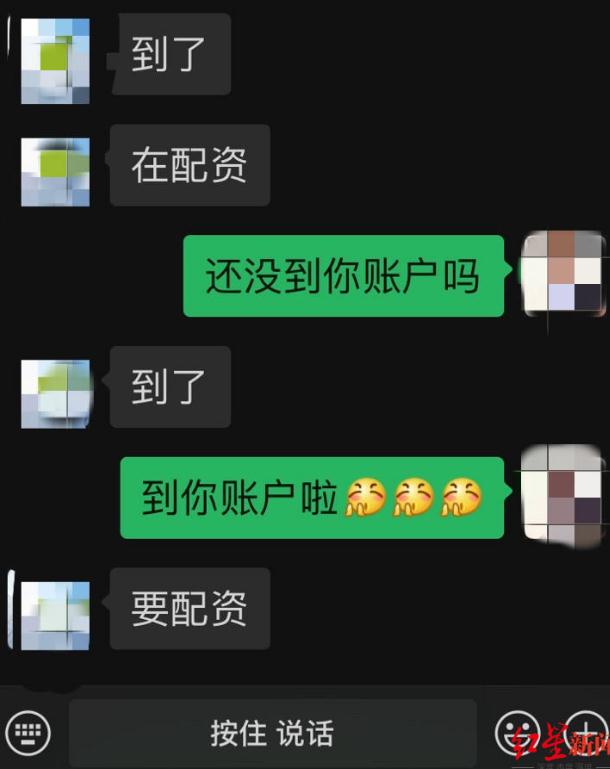Switch to keyboard text input

pos(27,731)
